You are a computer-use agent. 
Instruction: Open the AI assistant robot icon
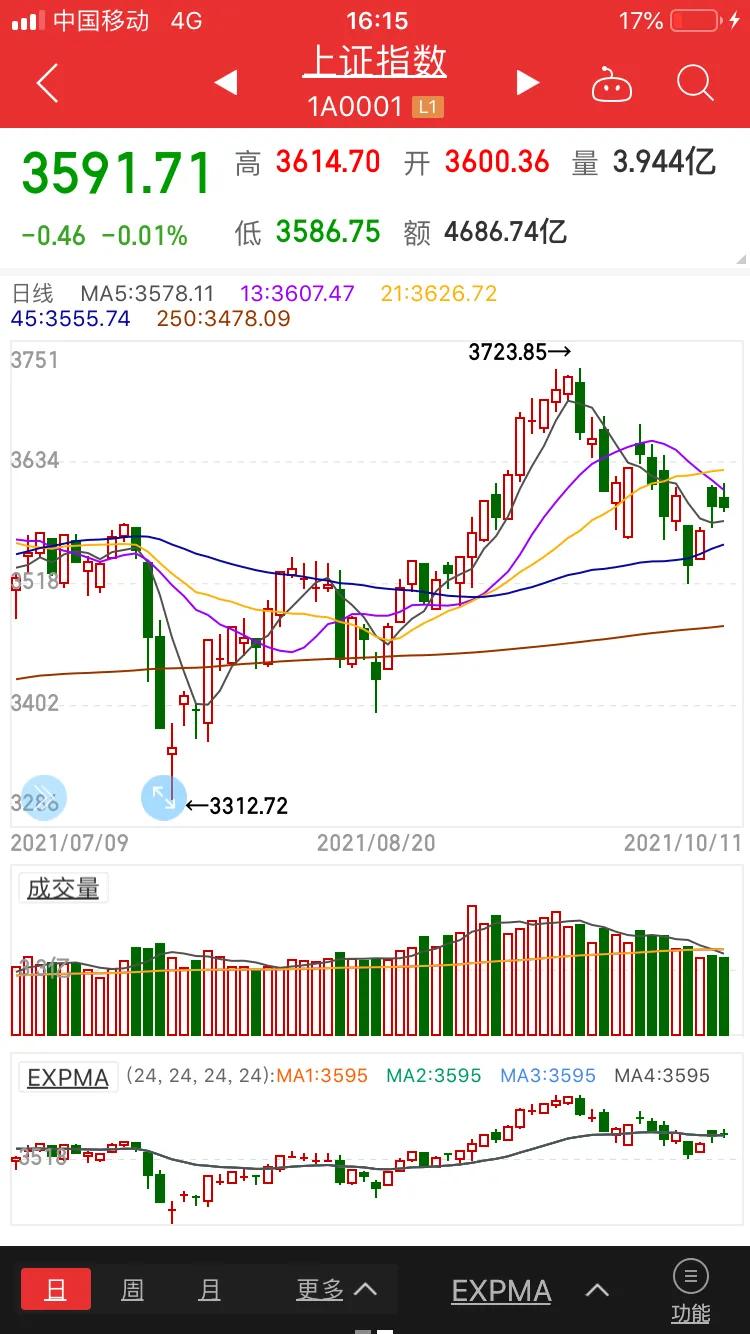pyautogui.click(x=613, y=84)
